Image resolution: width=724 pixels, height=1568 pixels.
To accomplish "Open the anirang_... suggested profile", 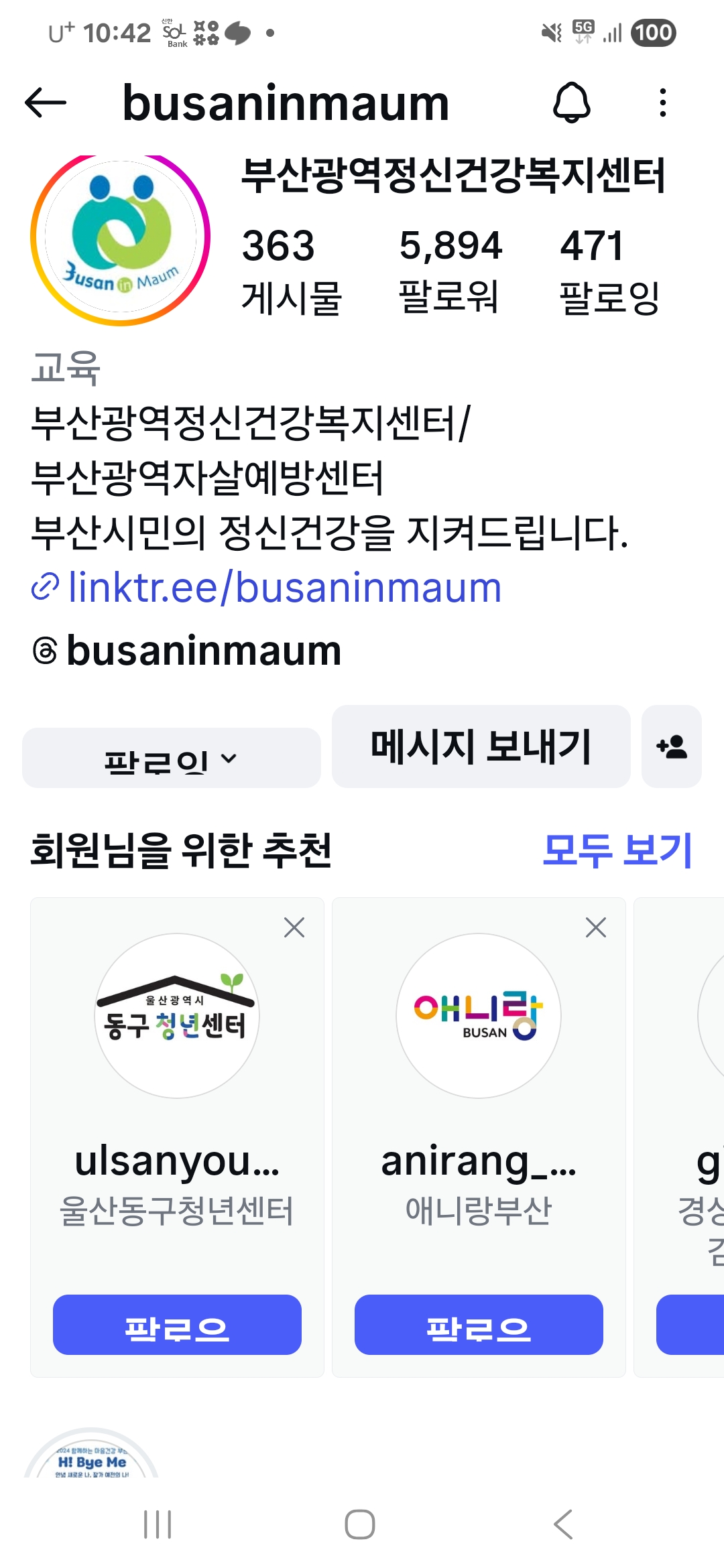I will click(x=478, y=1016).
